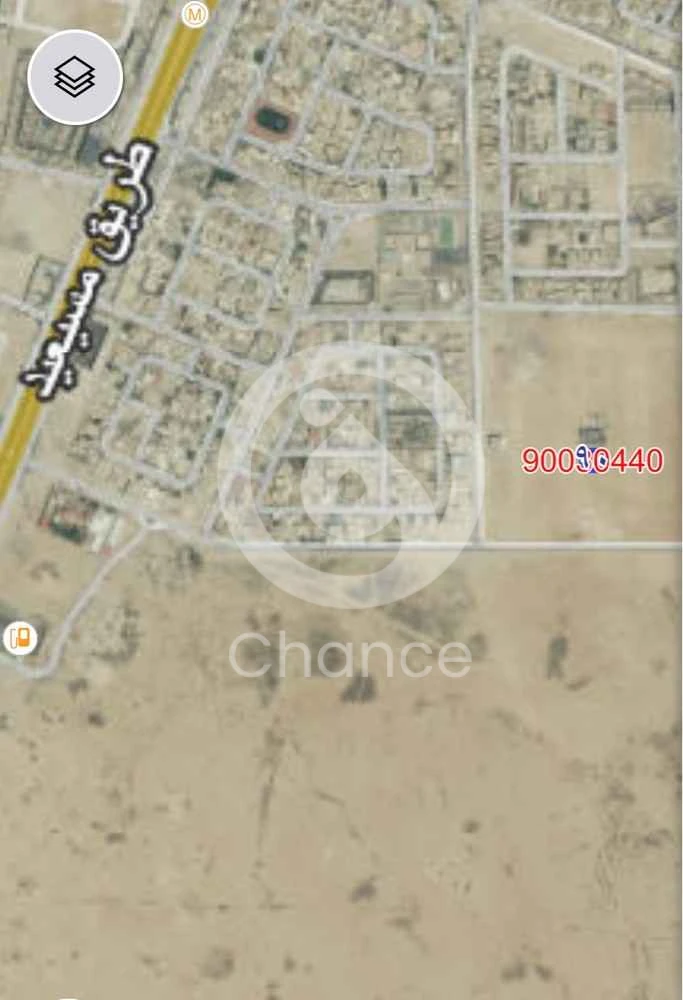This screenshot has width=683, height=1000.
Task: Select the orange place marker on the map
Action: point(19,636)
